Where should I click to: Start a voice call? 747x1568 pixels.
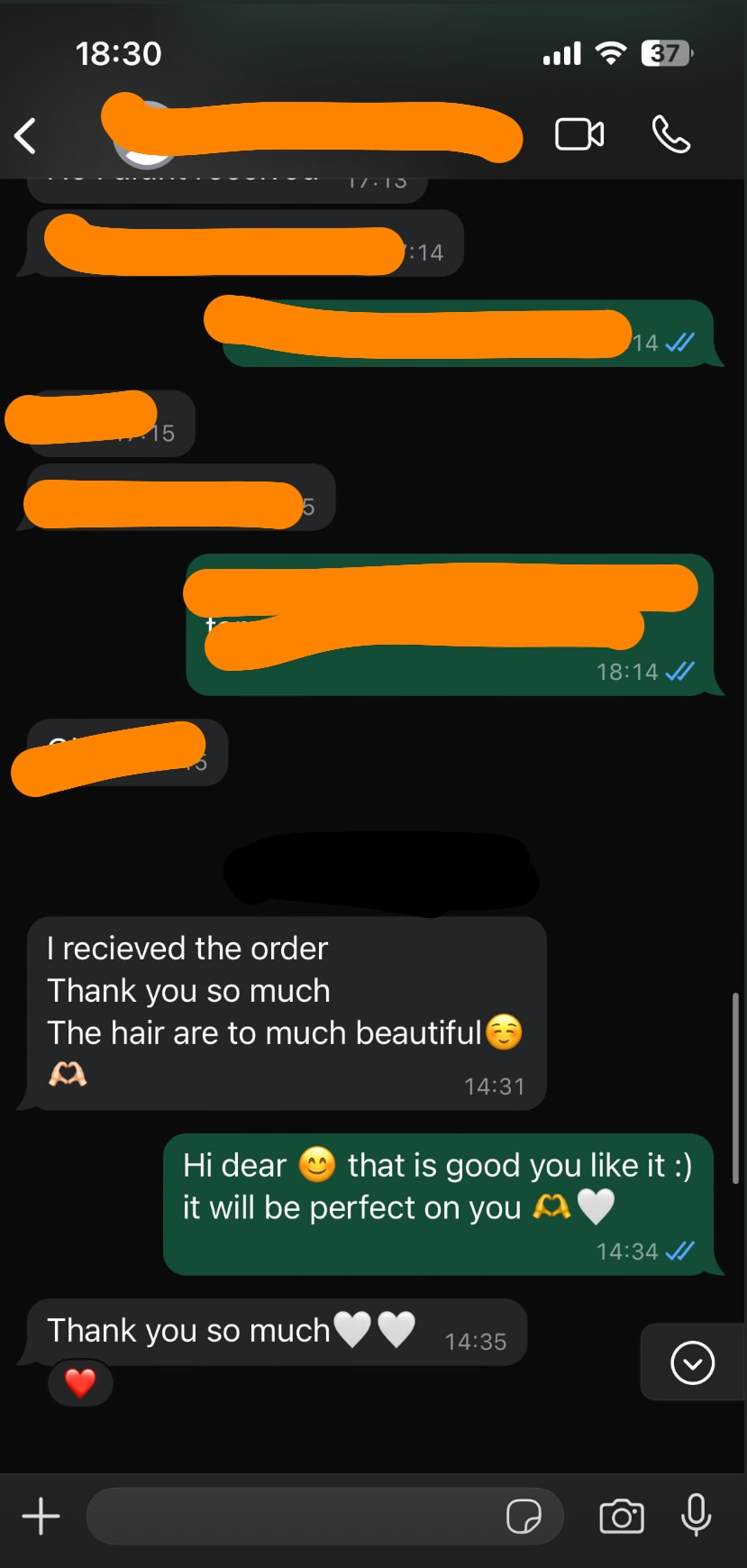pos(670,135)
